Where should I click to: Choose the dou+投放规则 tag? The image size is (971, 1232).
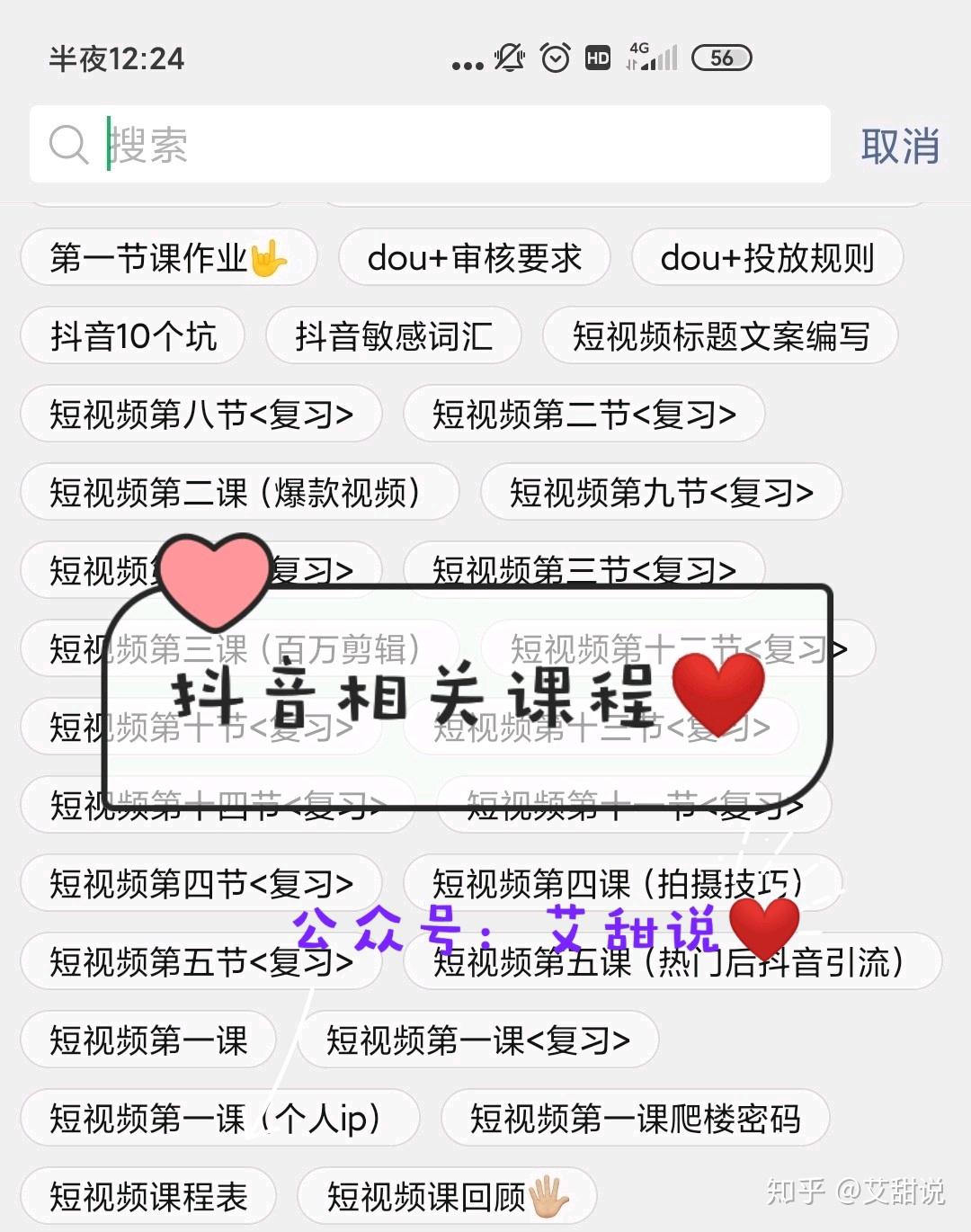pos(767,258)
